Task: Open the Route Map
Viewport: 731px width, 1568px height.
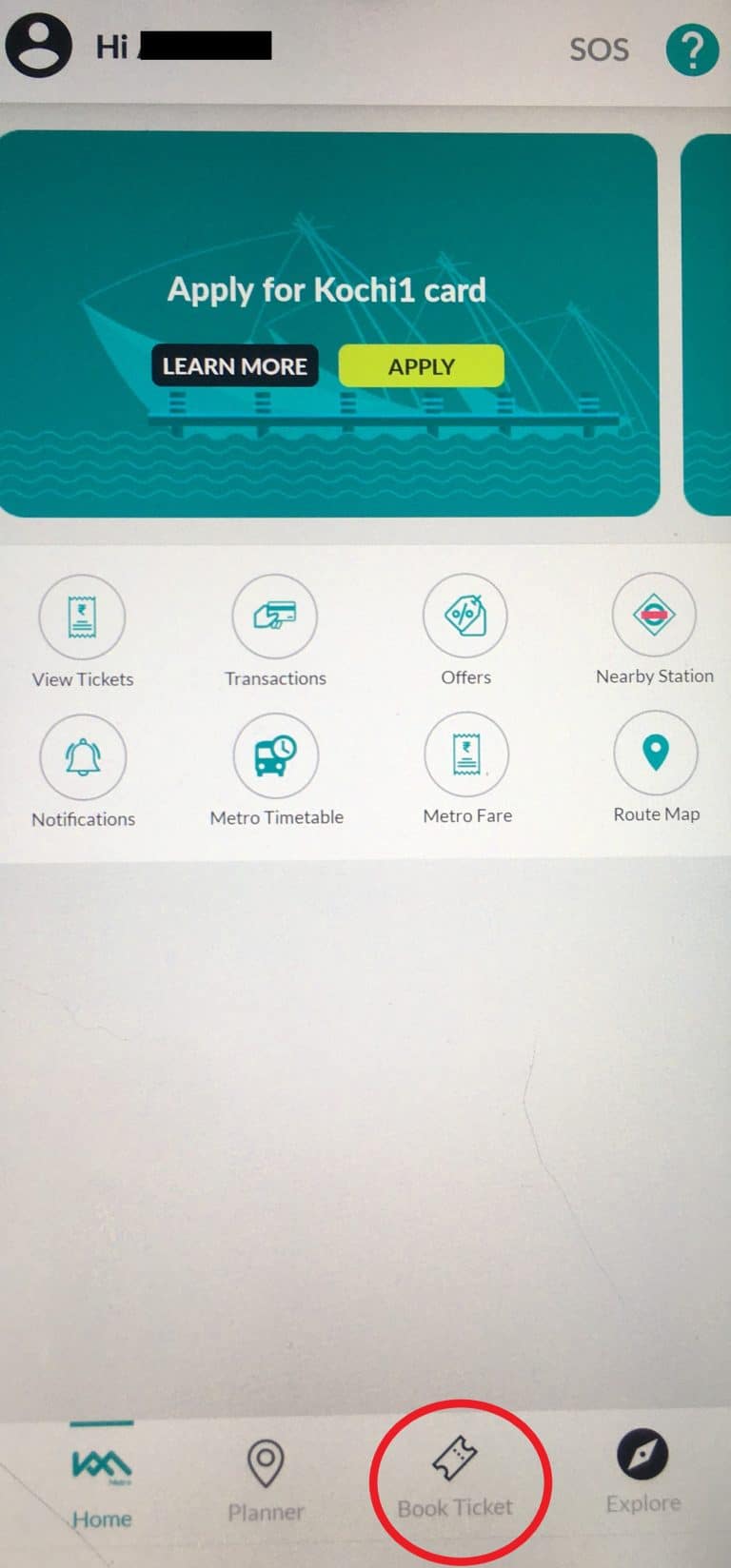Action: click(656, 753)
